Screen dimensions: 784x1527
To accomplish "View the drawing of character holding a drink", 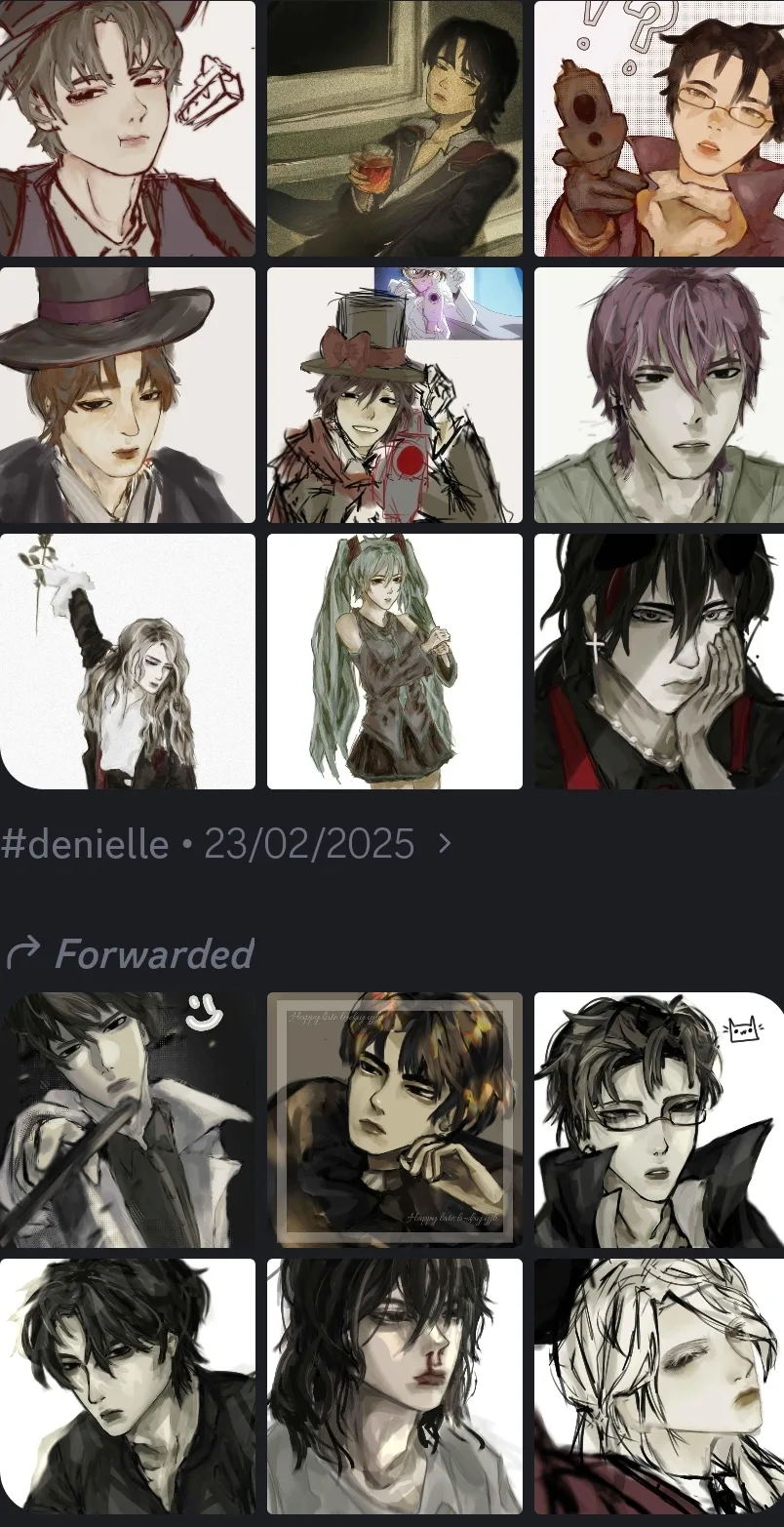I will pyautogui.click(x=395, y=128).
